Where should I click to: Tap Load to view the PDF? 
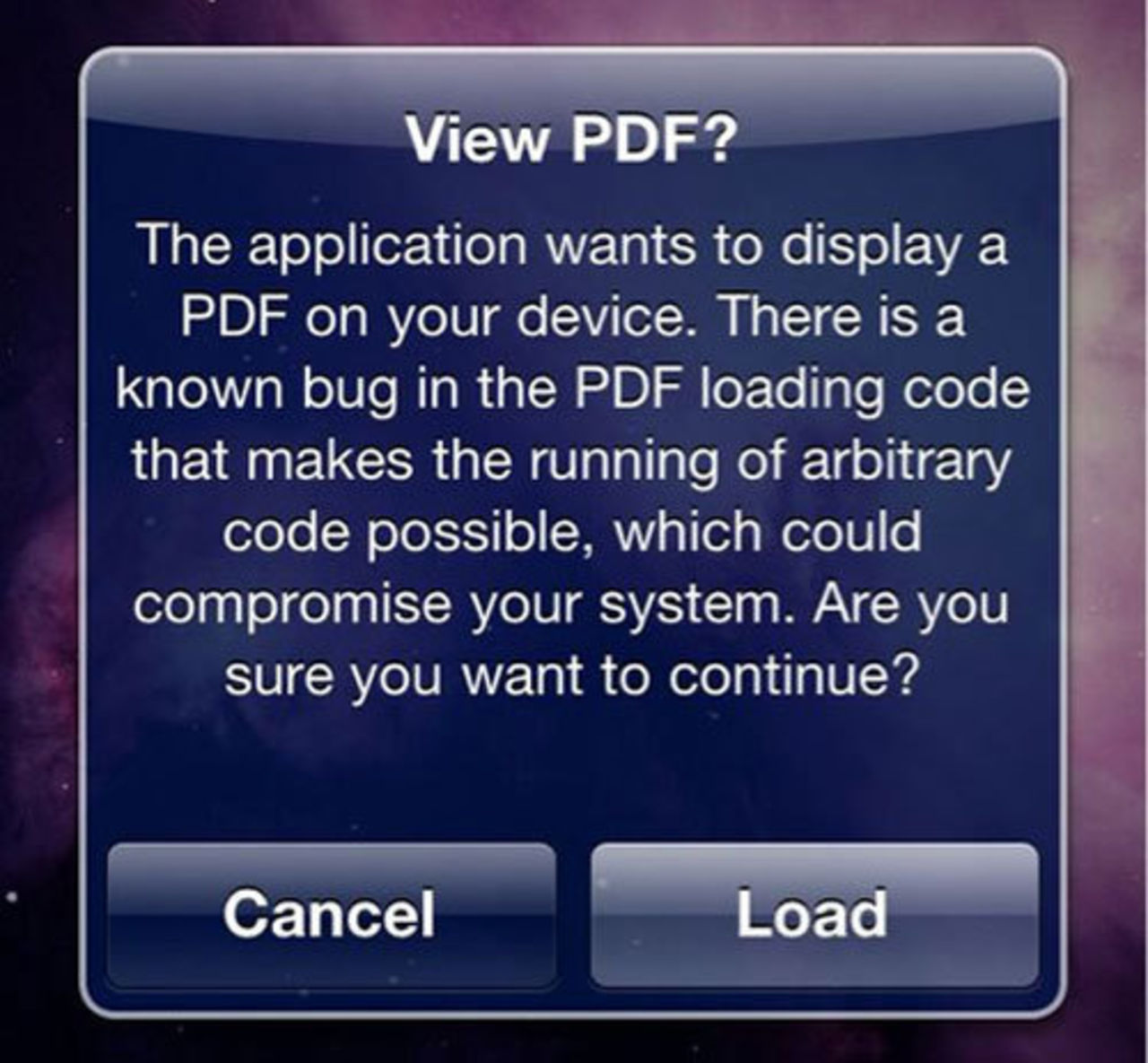[813, 914]
